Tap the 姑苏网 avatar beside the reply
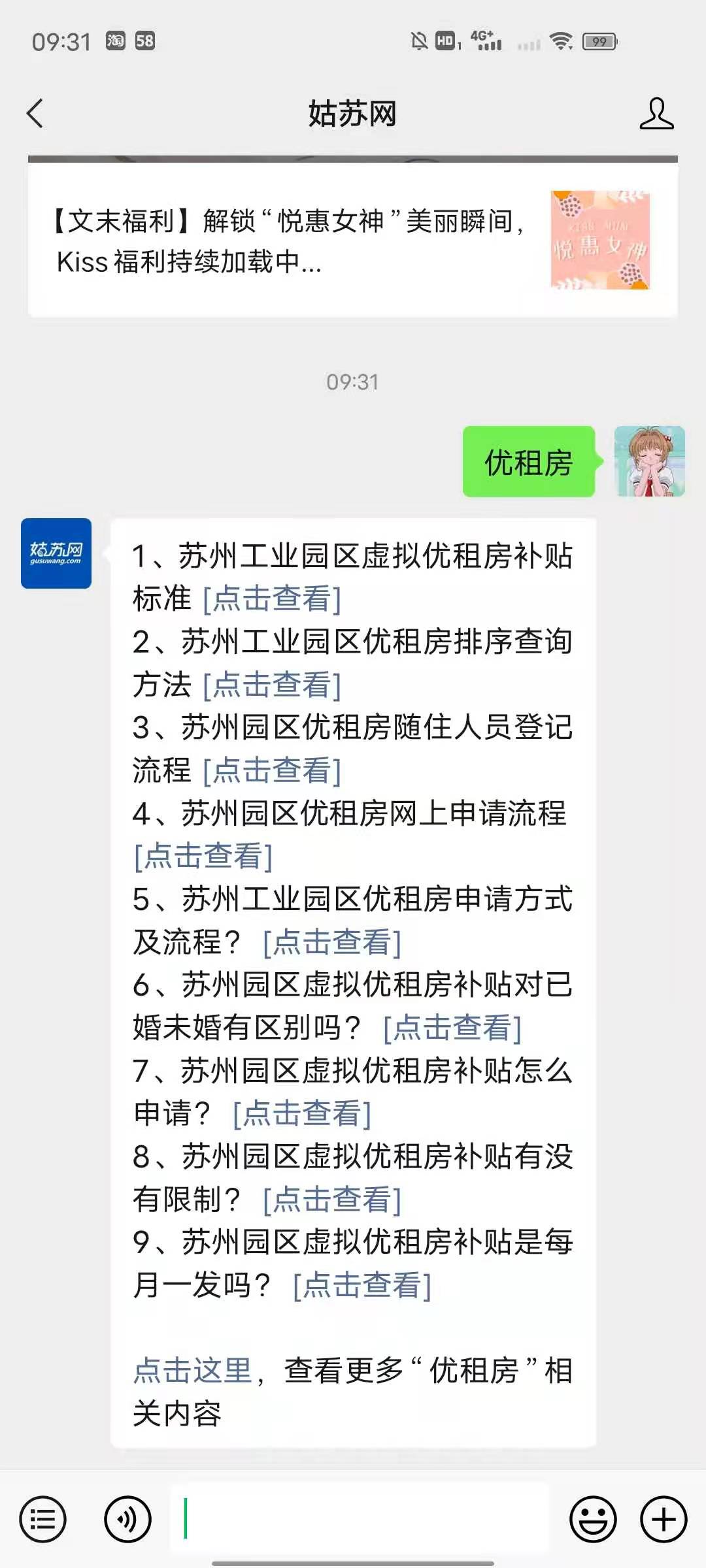The width and height of the screenshot is (706, 1568). 56,553
